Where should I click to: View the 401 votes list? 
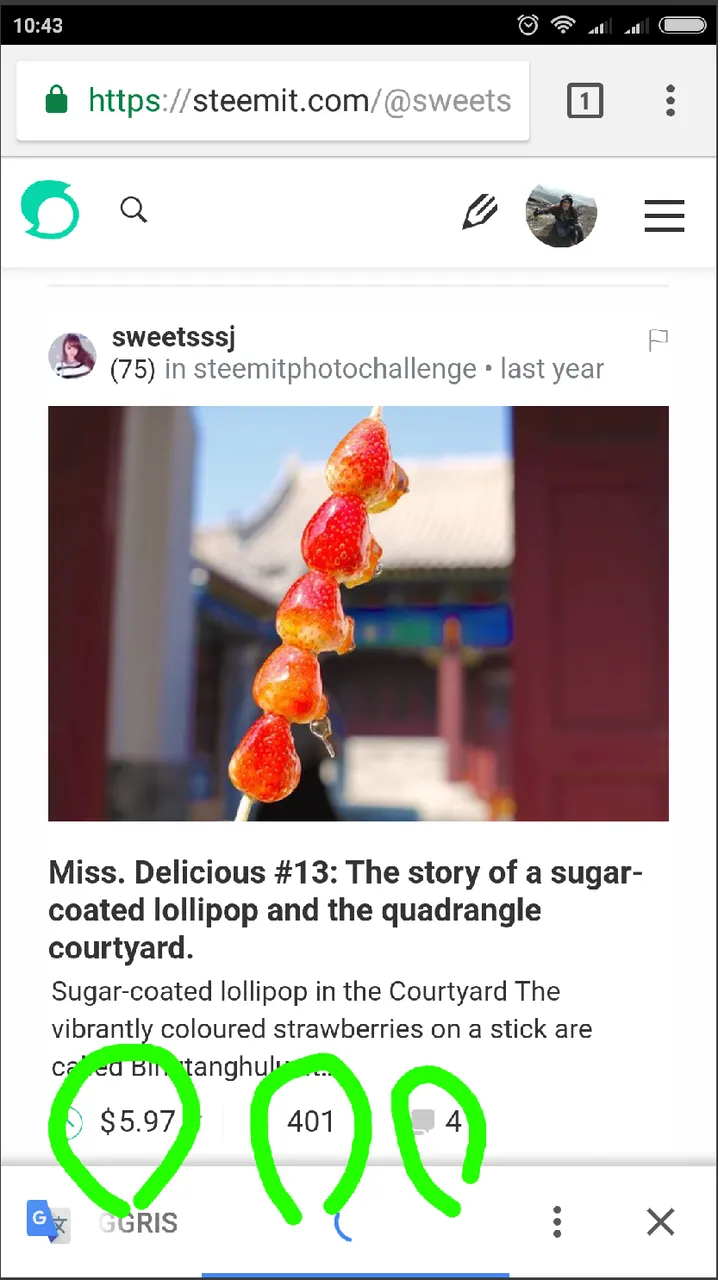tap(310, 1122)
